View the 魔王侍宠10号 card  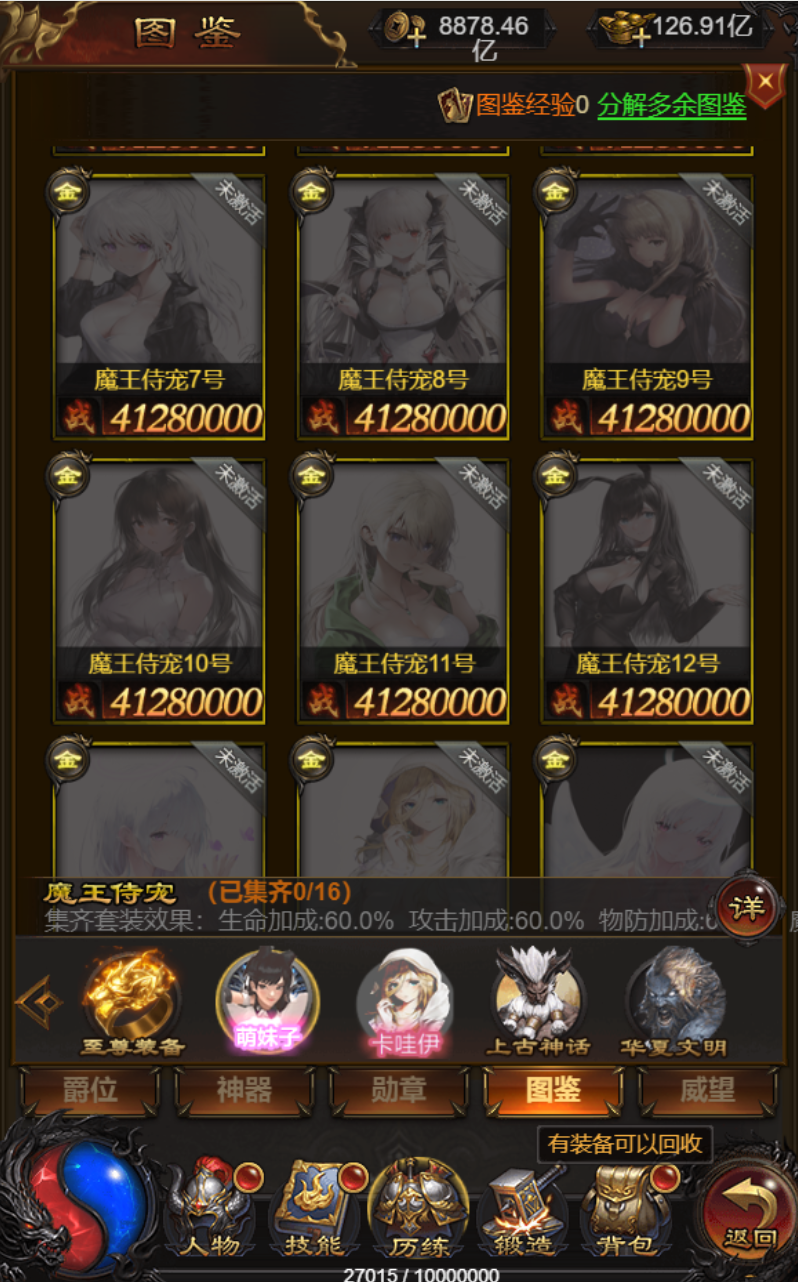[x=159, y=591]
